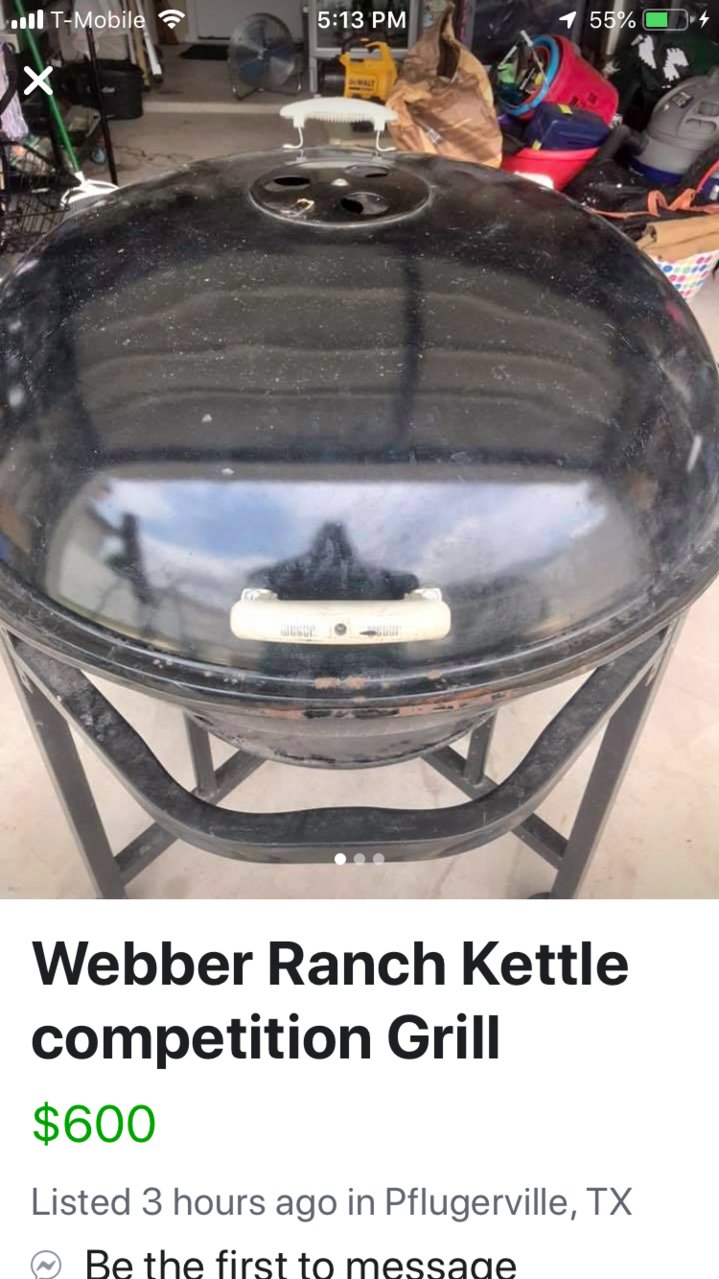This screenshot has height=1279, width=719.
Task: Jump to the second photo dot
Action: (359, 858)
